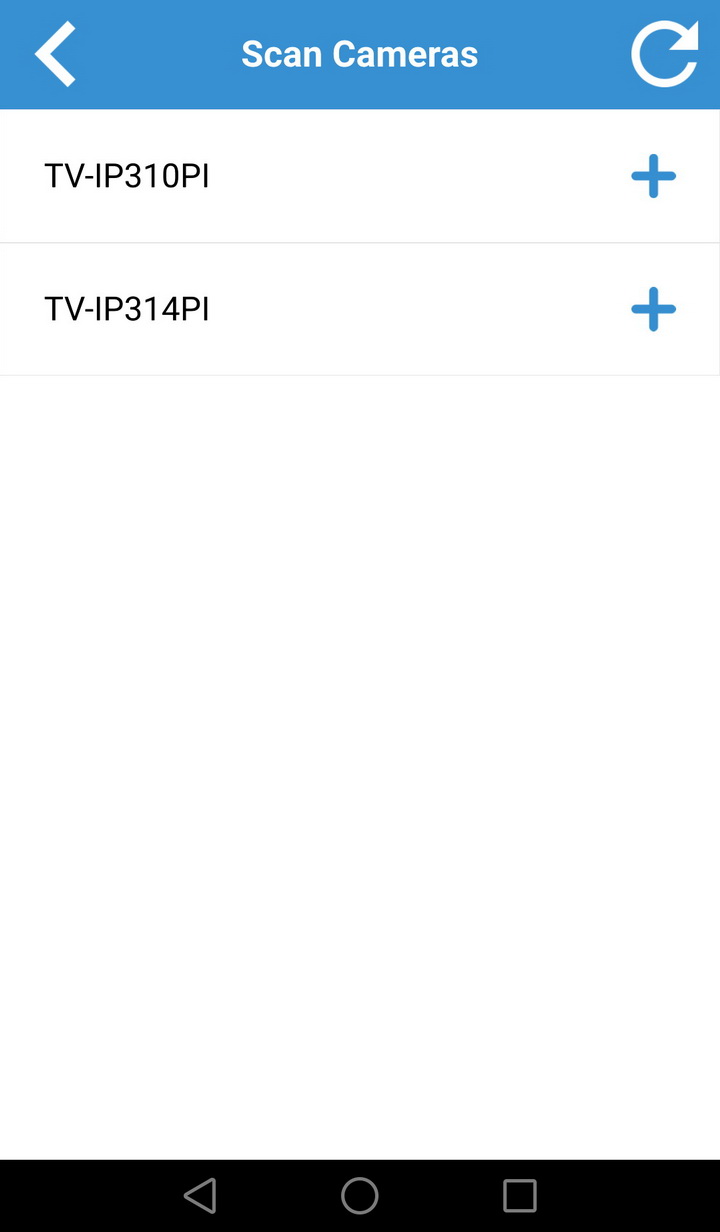Viewport: 720px width, 1232px height.
Task: Add the TV-IP310PI camera with plus icon
Action: pos(653,177)
